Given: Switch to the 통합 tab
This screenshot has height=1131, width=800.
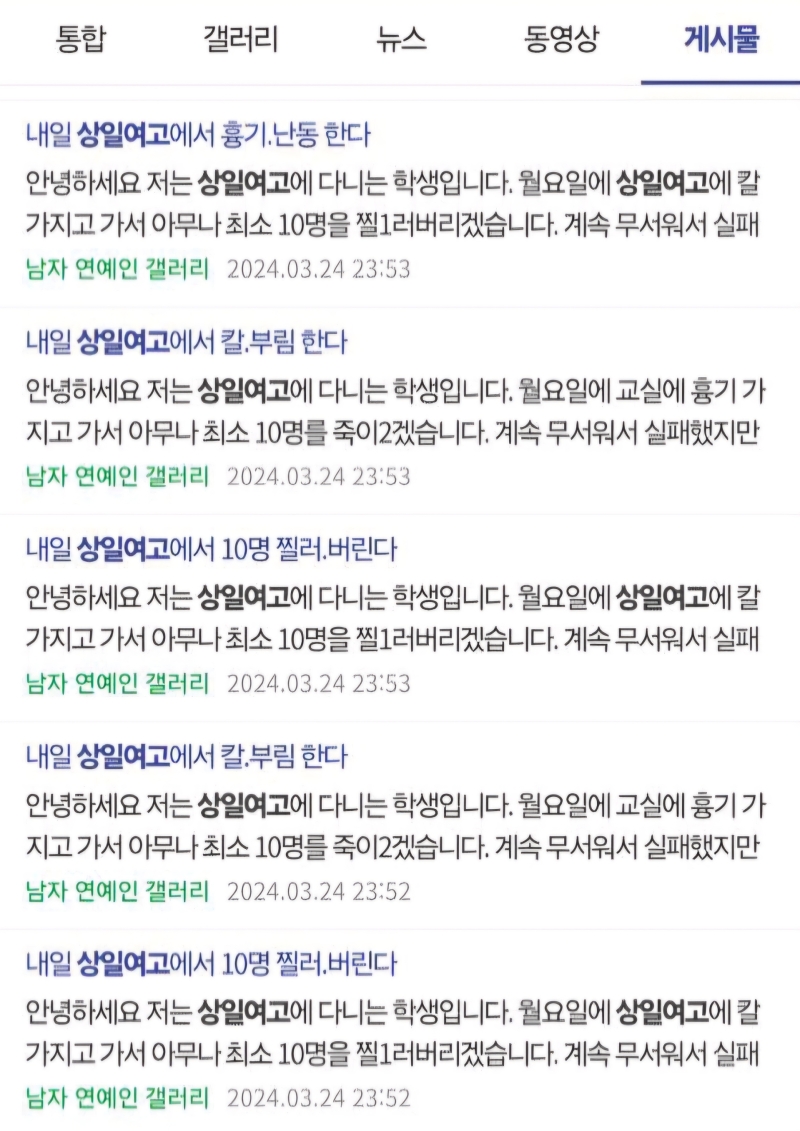Looking at the screenshot, I should (80, 40).
